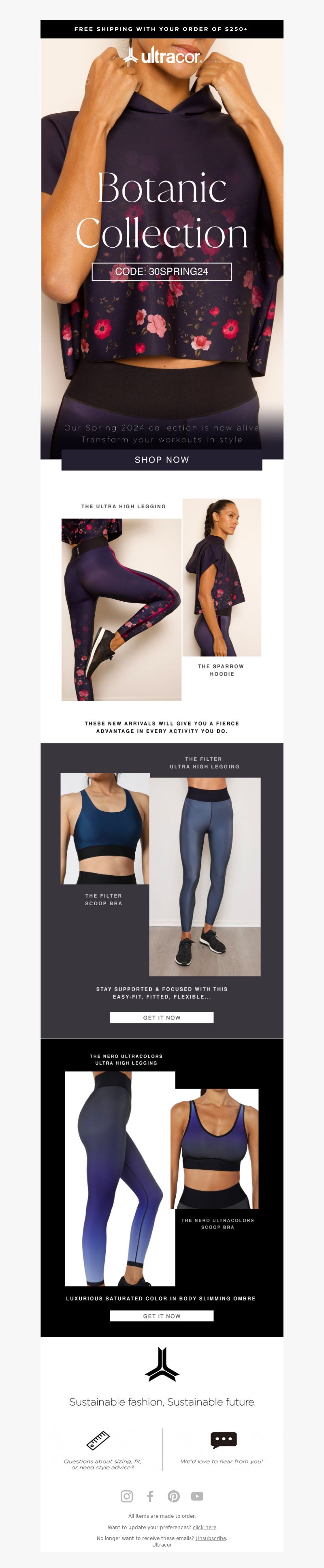Visit Ultracor's Pinterest page
The height and width of the screenshot is (1568, 324).
click(174, 1496)
